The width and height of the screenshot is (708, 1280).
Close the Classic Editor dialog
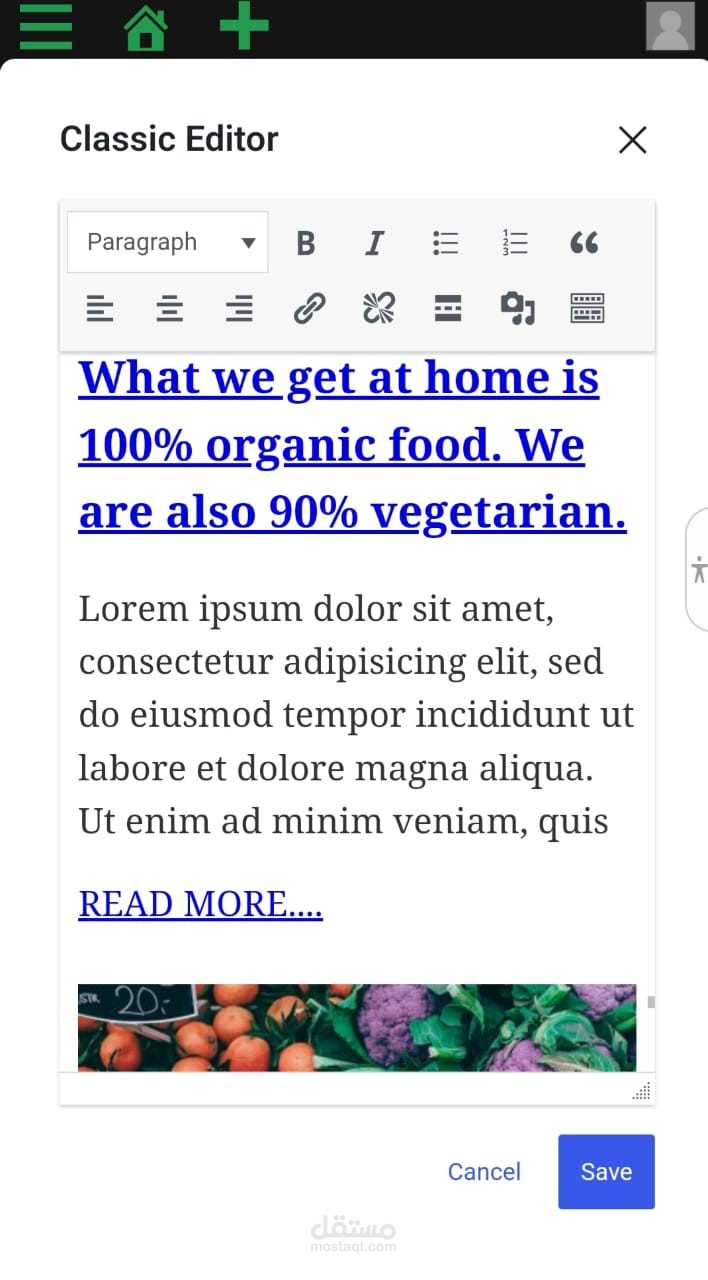coord(632,140)
